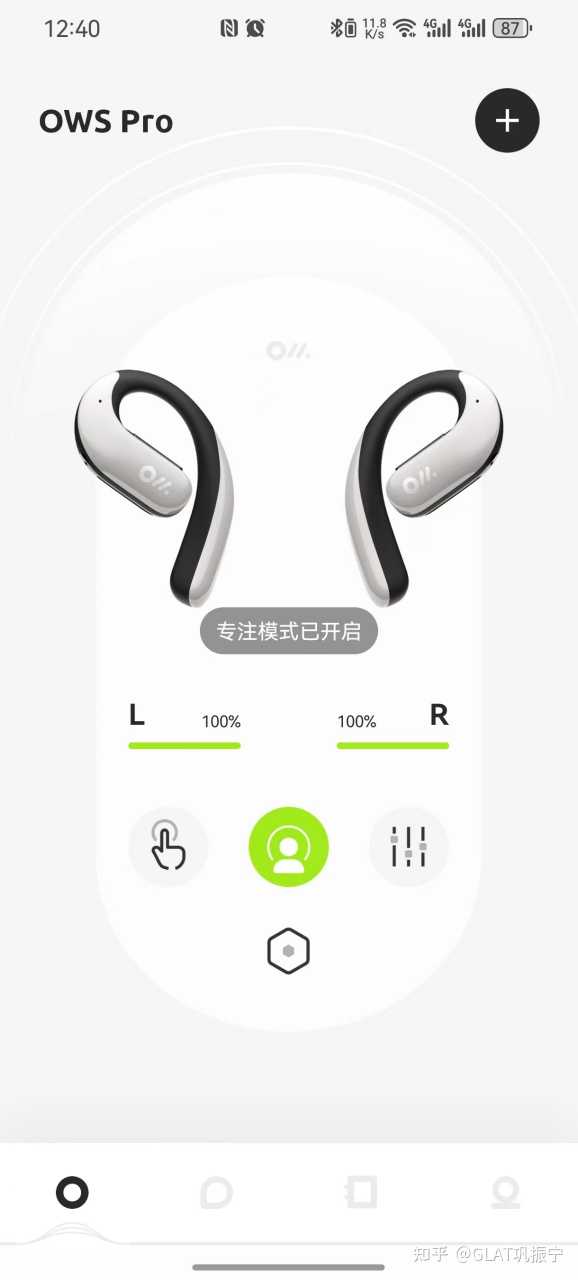The image size is (578, 1280).
Task: Add a new device with plus button
Action: tap(507, 121)
